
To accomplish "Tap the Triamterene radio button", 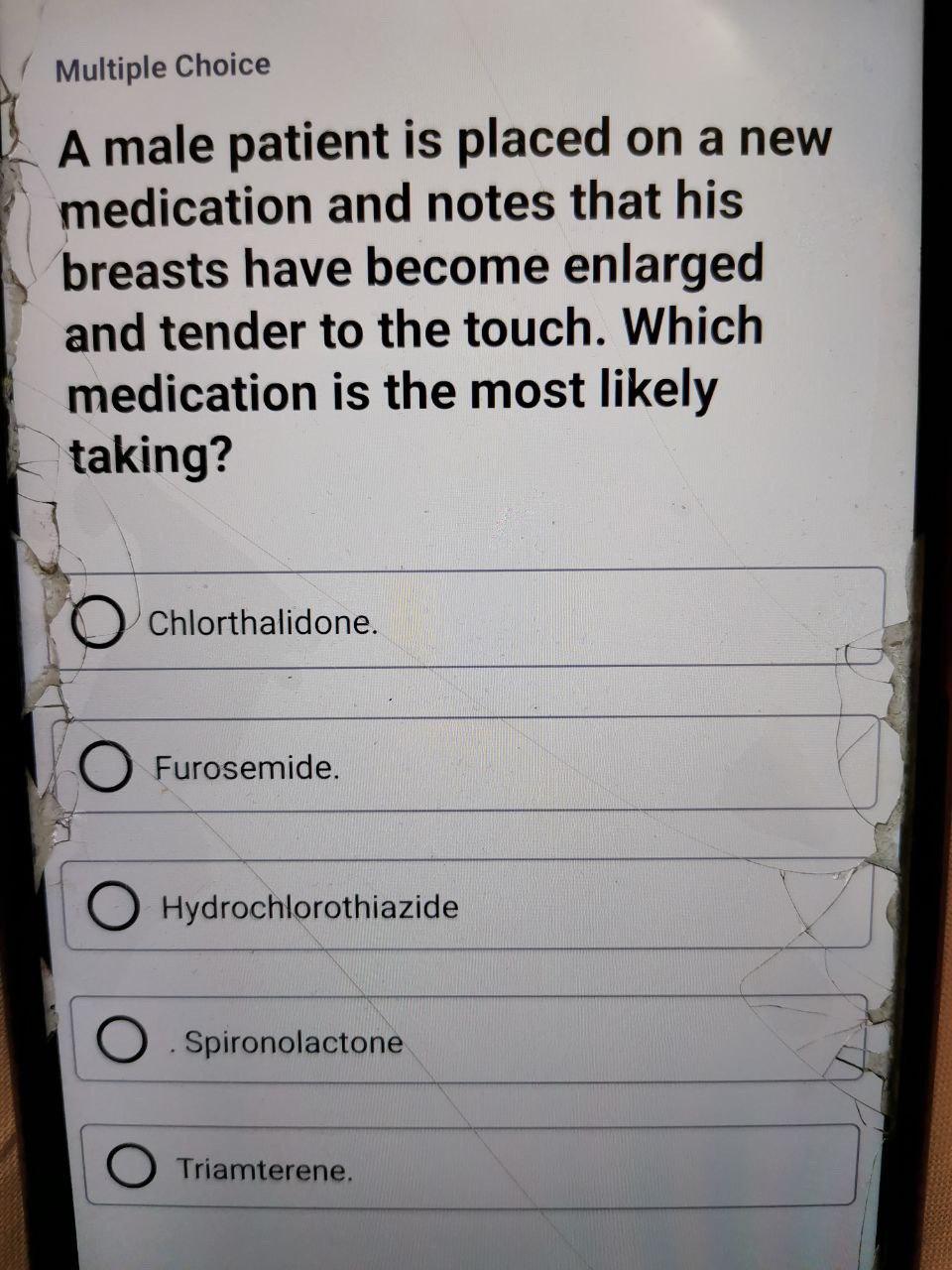I will pos(131,1168).
